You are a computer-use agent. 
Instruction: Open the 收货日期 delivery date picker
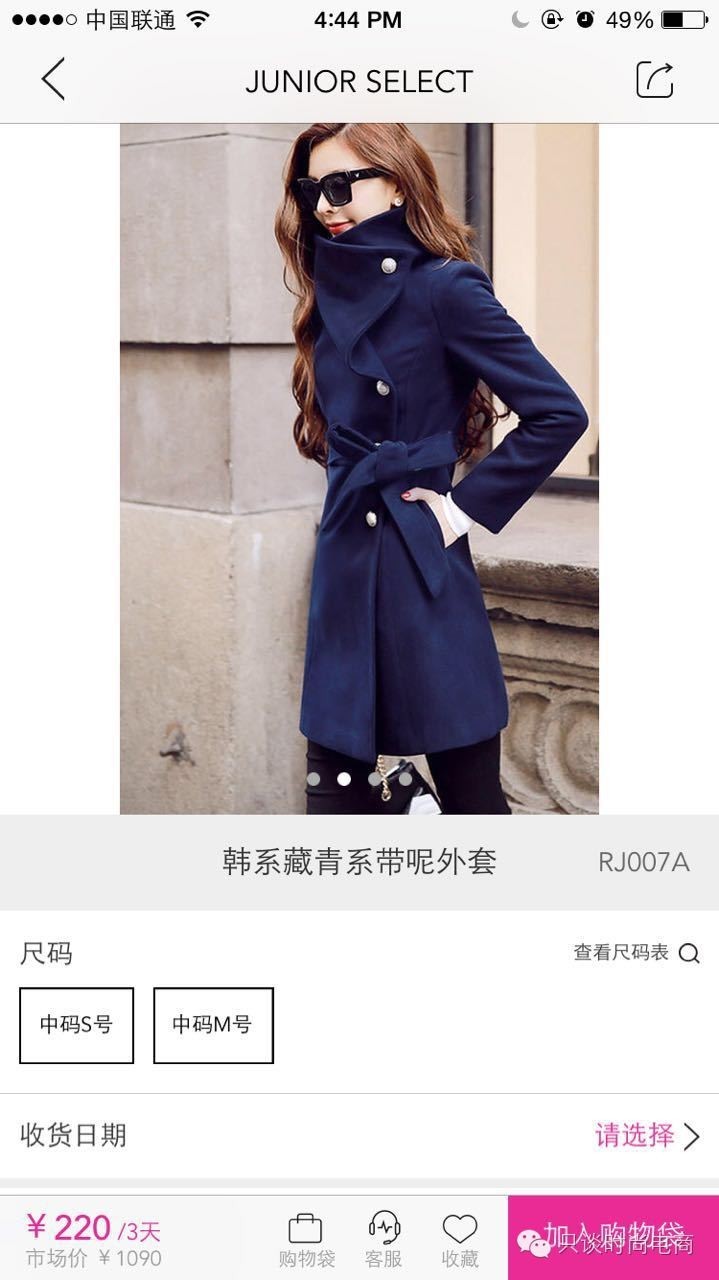point(646,1135)
